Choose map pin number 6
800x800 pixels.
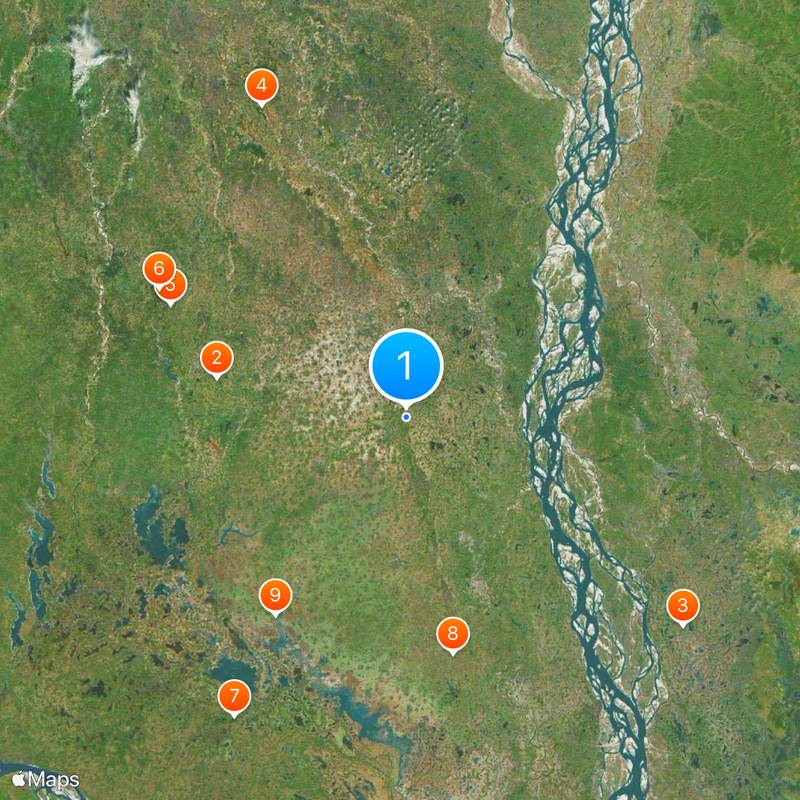[x=157, y=267]
